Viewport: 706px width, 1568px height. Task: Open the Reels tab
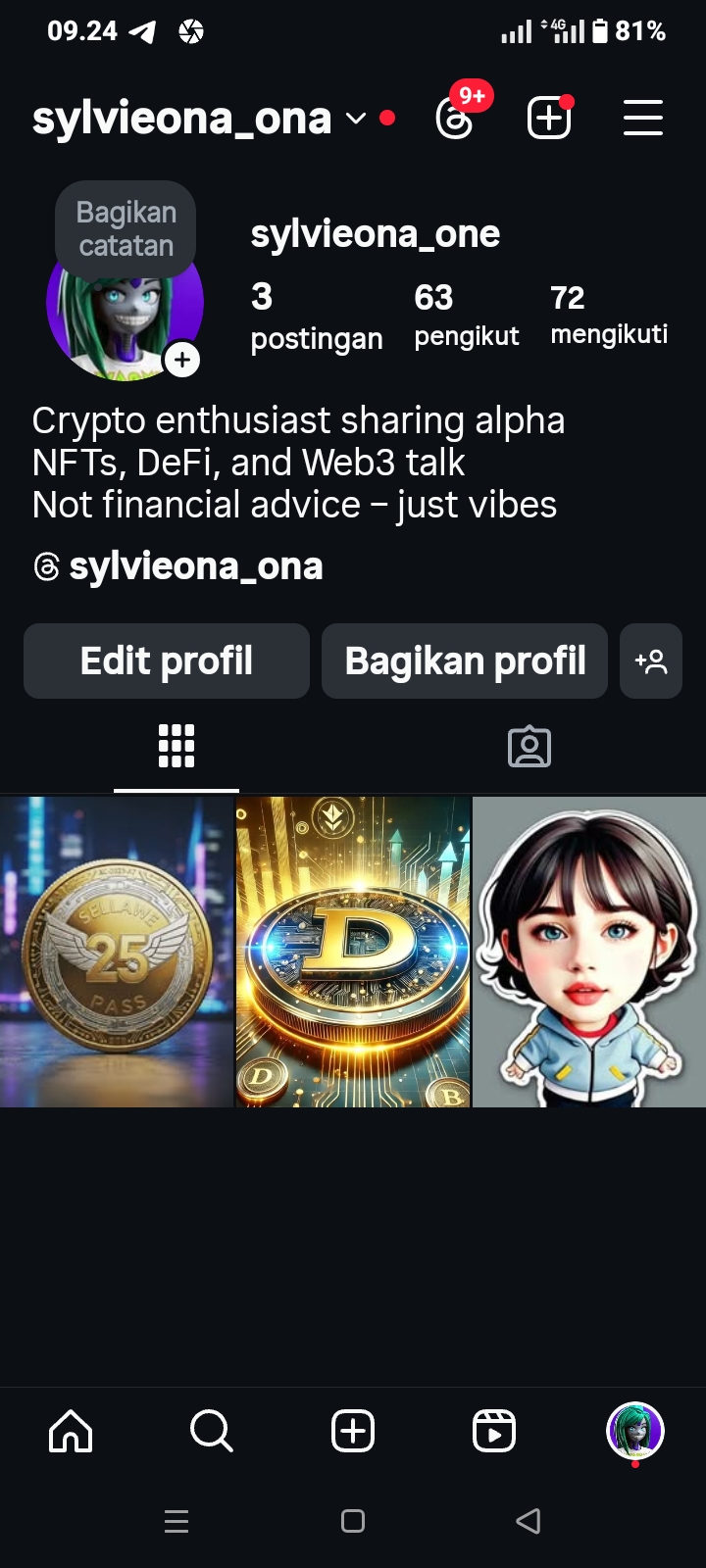494,1431
